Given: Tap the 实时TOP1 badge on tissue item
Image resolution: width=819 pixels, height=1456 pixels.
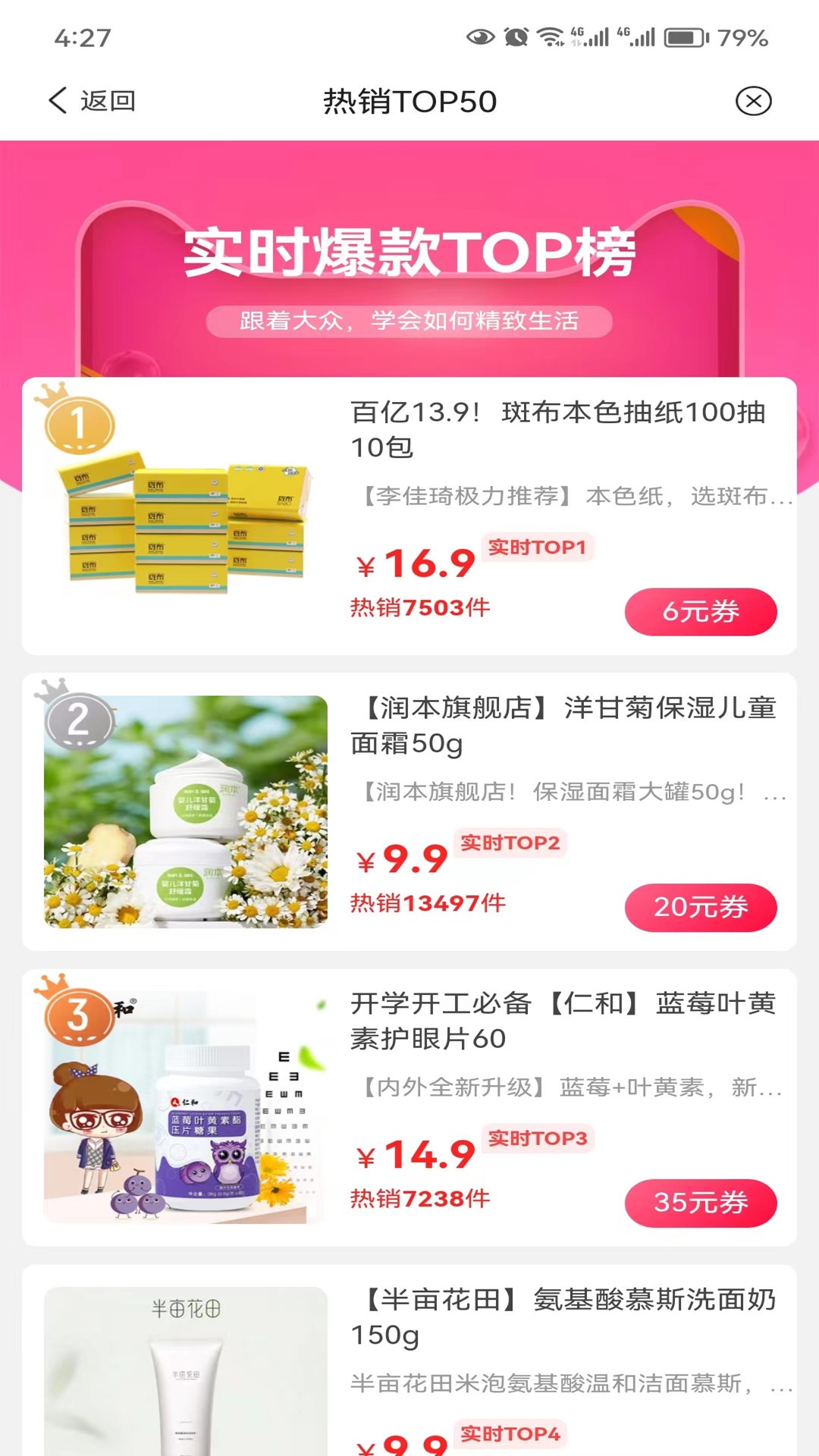Looking at the screenshot, I should (x=539, y=547).
